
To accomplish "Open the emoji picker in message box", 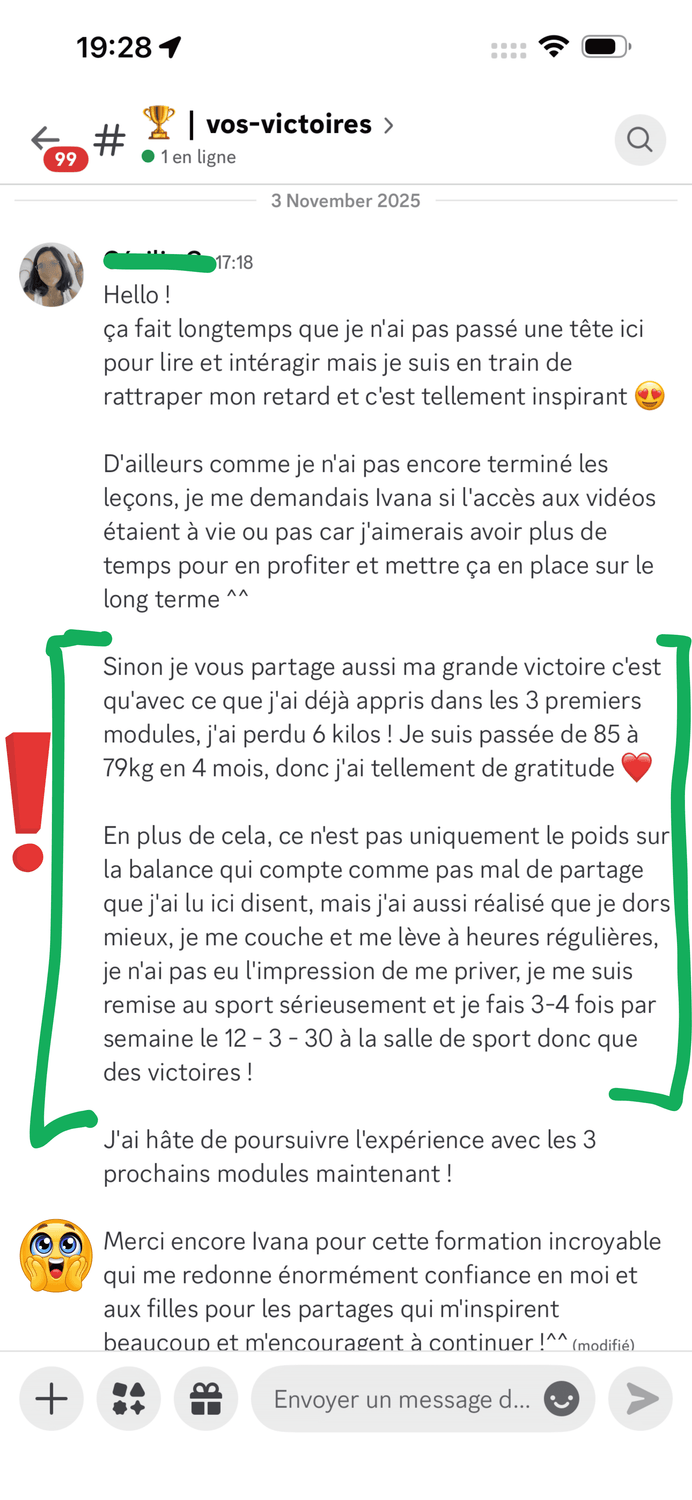I will (562, 1399).
